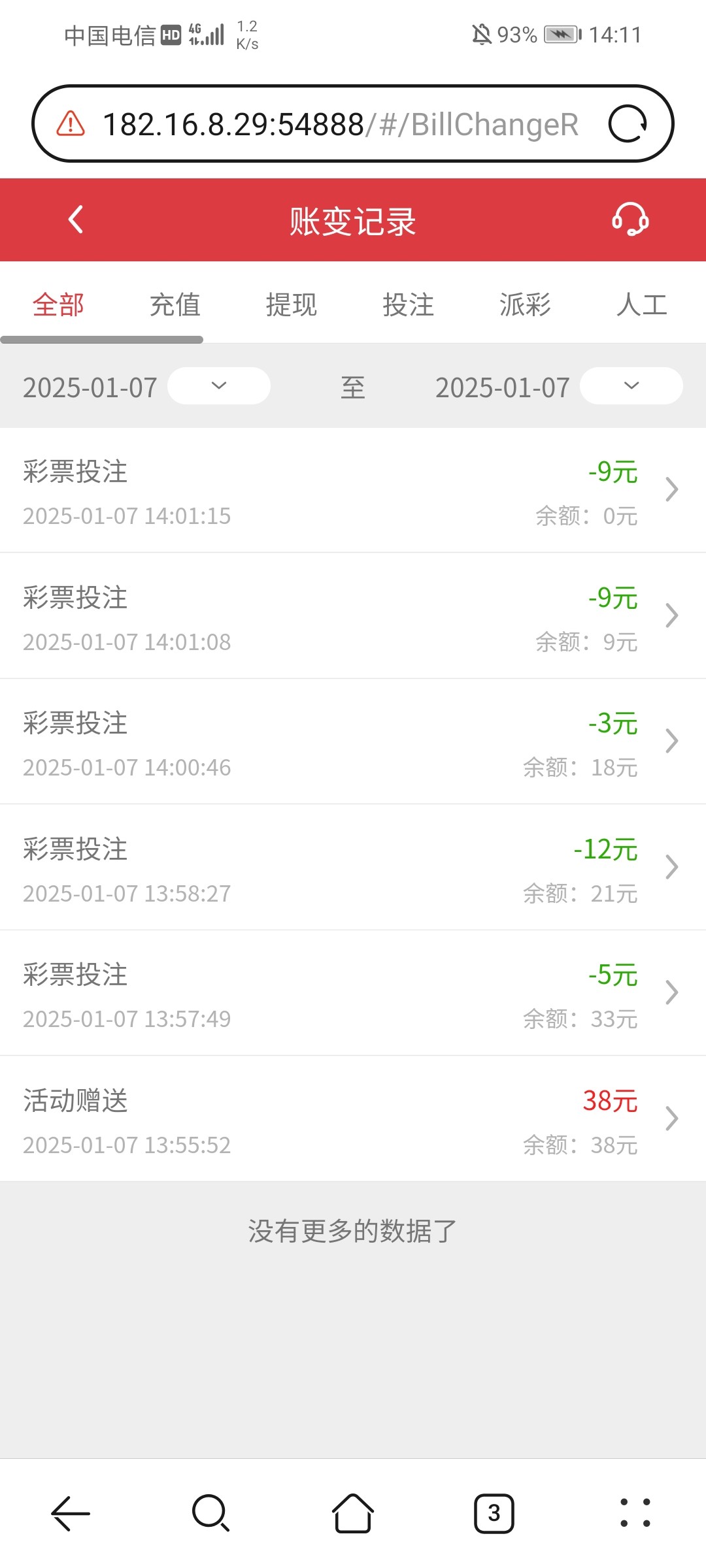706x1568 pixels.
Task: Reload the page with the refresh icon
Action: pos(628,123)
